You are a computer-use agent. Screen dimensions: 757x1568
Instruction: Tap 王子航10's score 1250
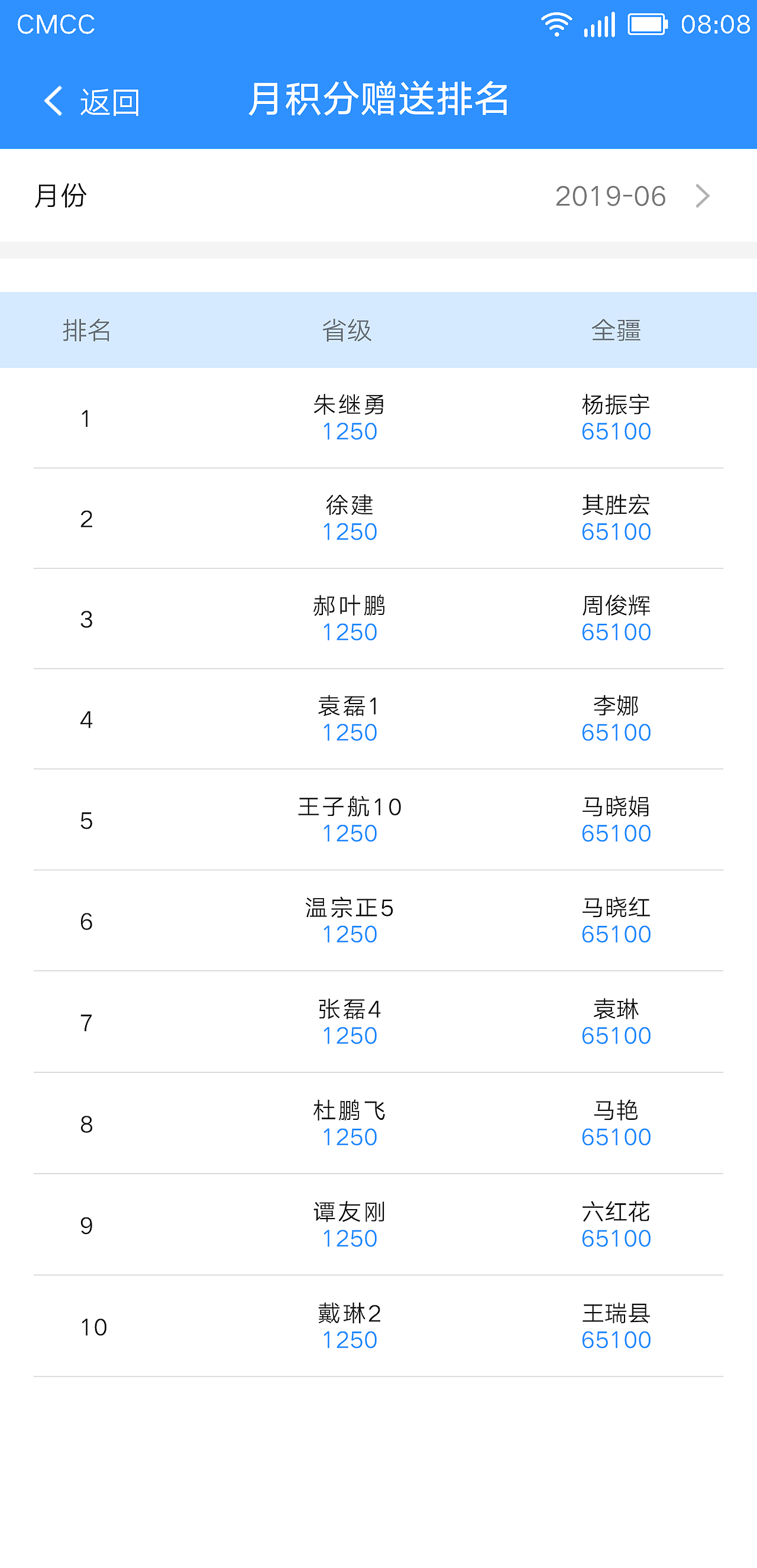350,832
